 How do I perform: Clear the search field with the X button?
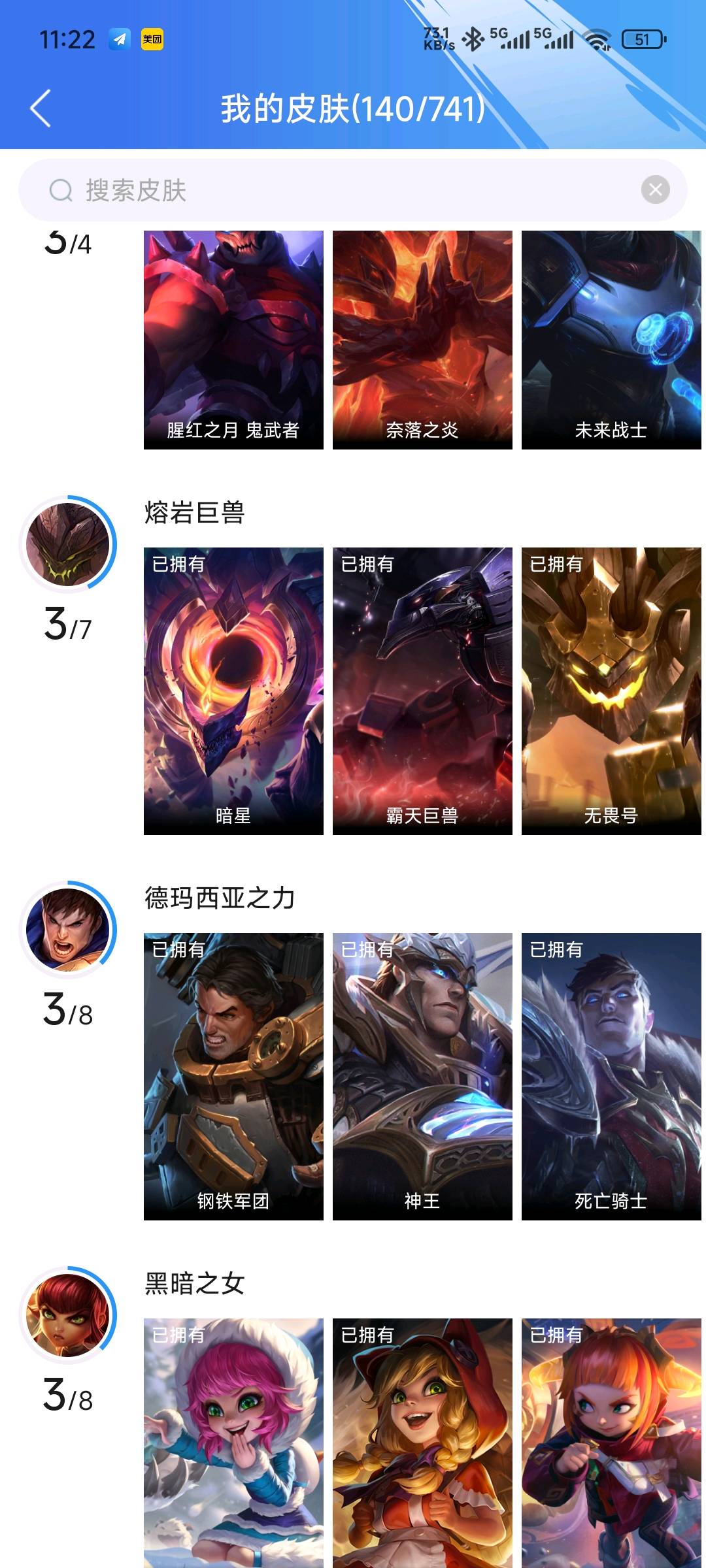coord(656,190)
